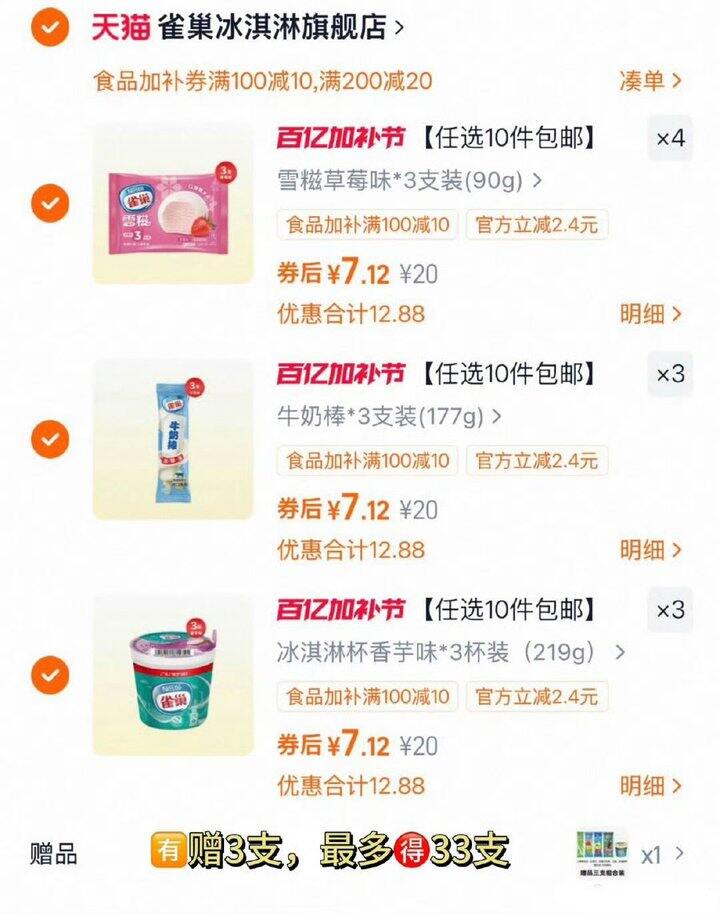Image resolution: width=720 pixels, height=914 pixels.
Task: Change the 牛奶棒*3支装 spec option
Action: click(x=390, y=416)
